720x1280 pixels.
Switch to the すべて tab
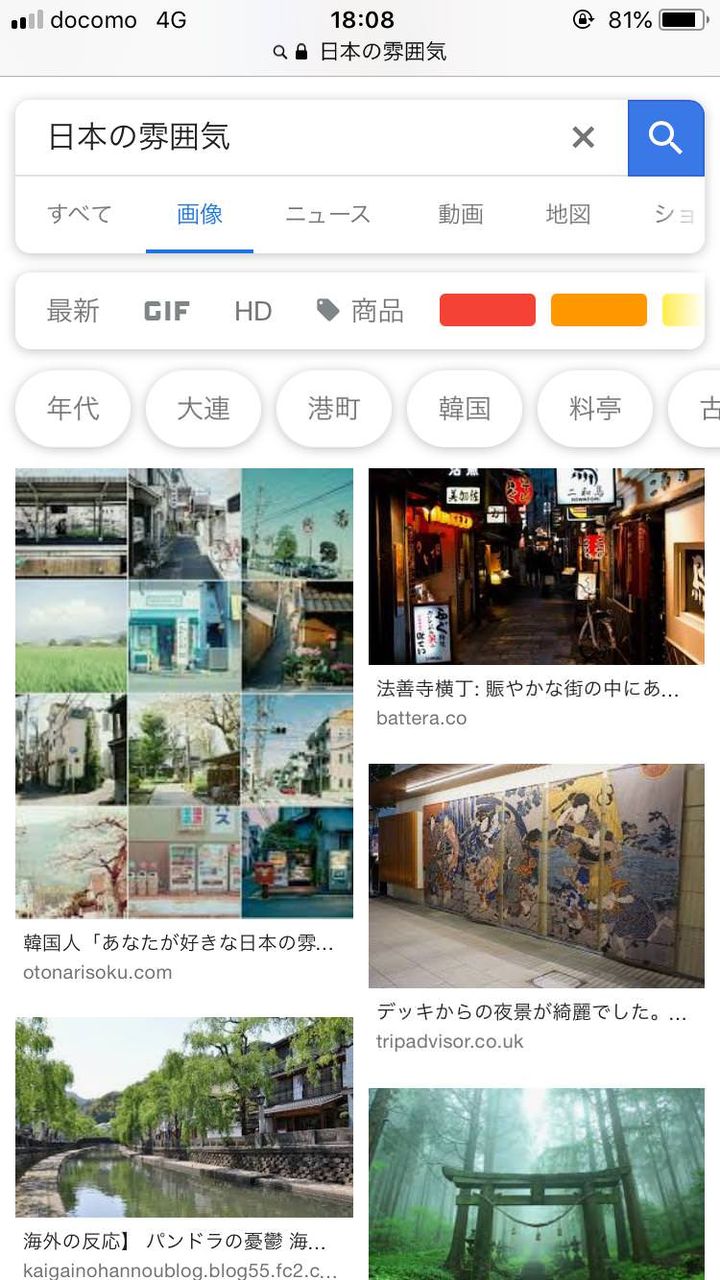point(80,214)
